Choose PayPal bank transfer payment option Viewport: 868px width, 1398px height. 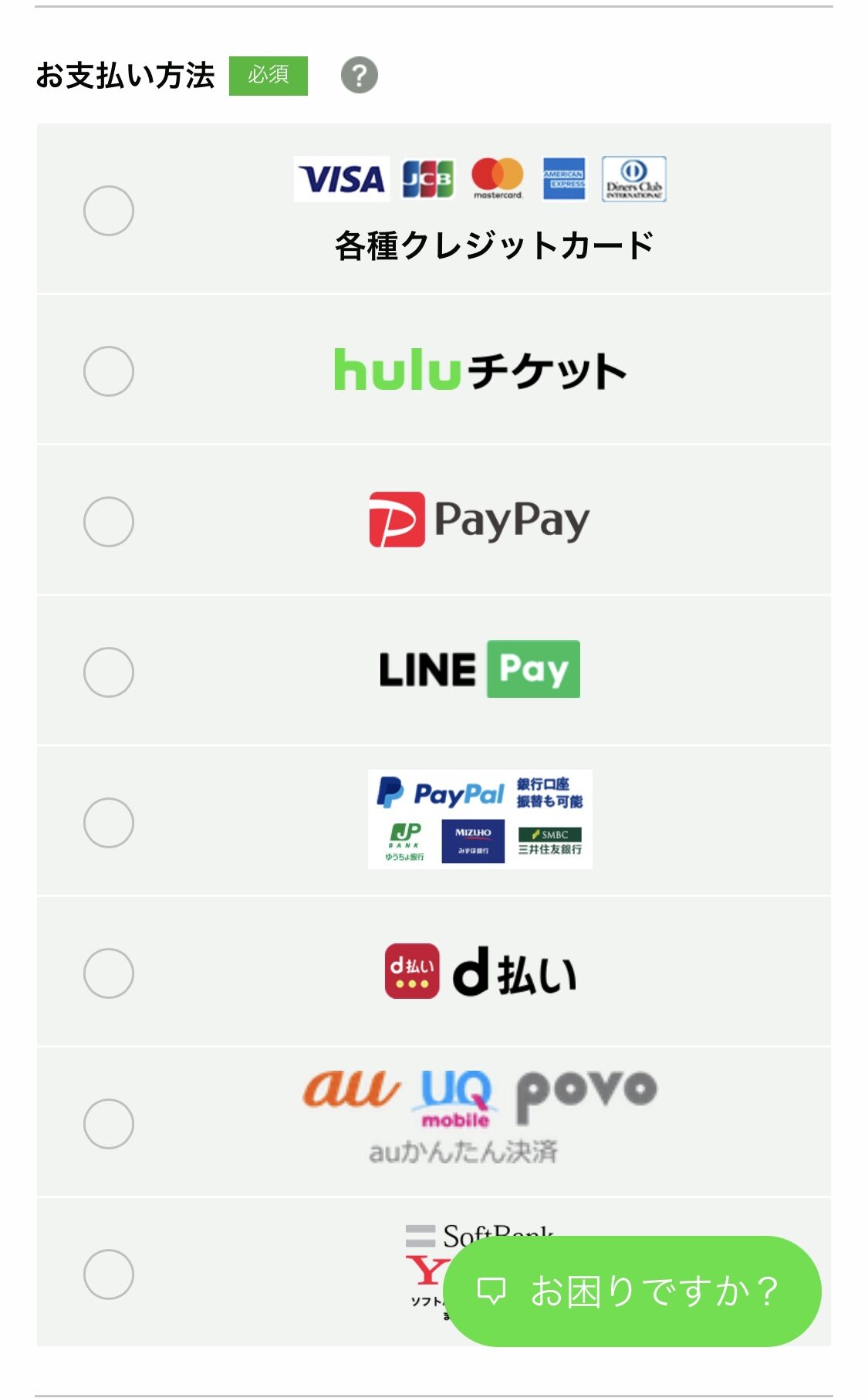109,823
